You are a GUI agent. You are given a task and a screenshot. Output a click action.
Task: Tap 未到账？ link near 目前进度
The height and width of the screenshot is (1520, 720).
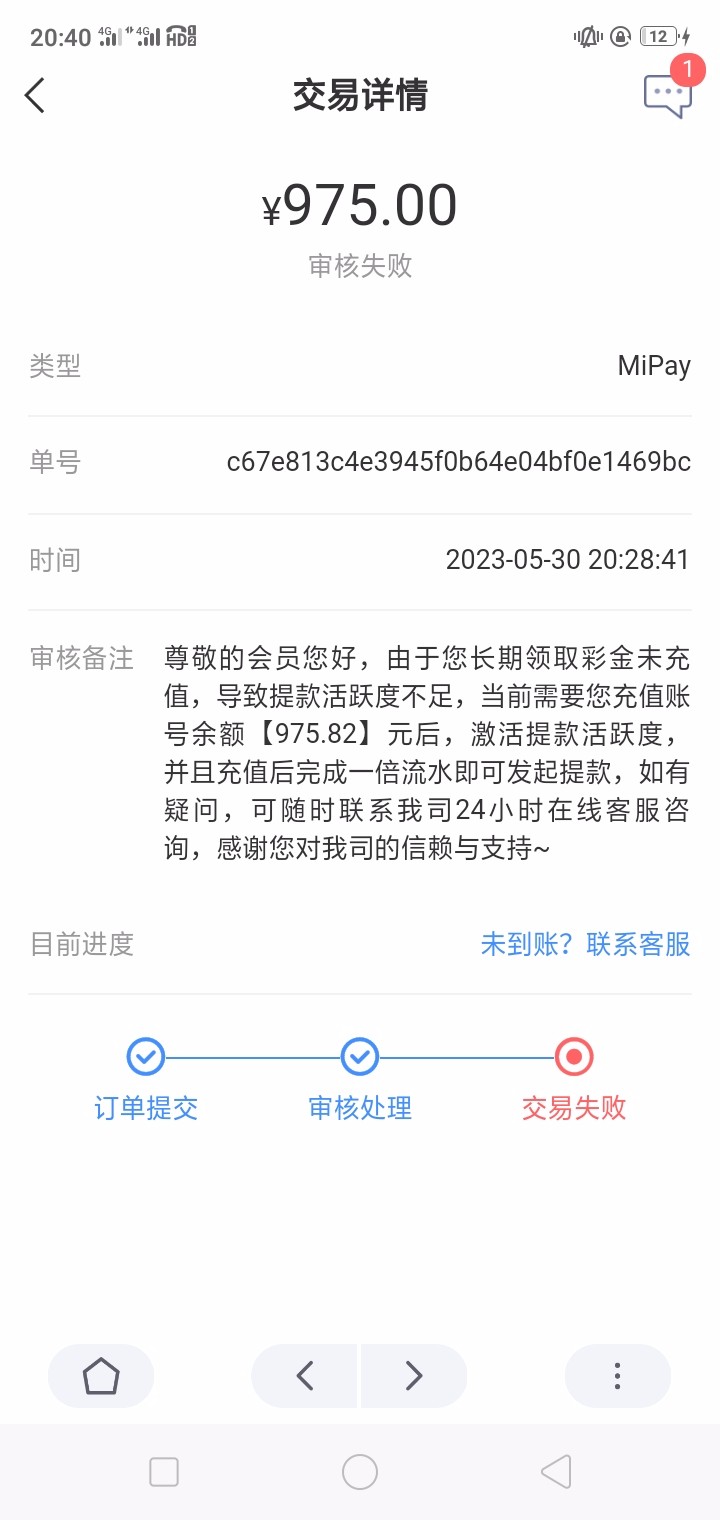[527, 944]
